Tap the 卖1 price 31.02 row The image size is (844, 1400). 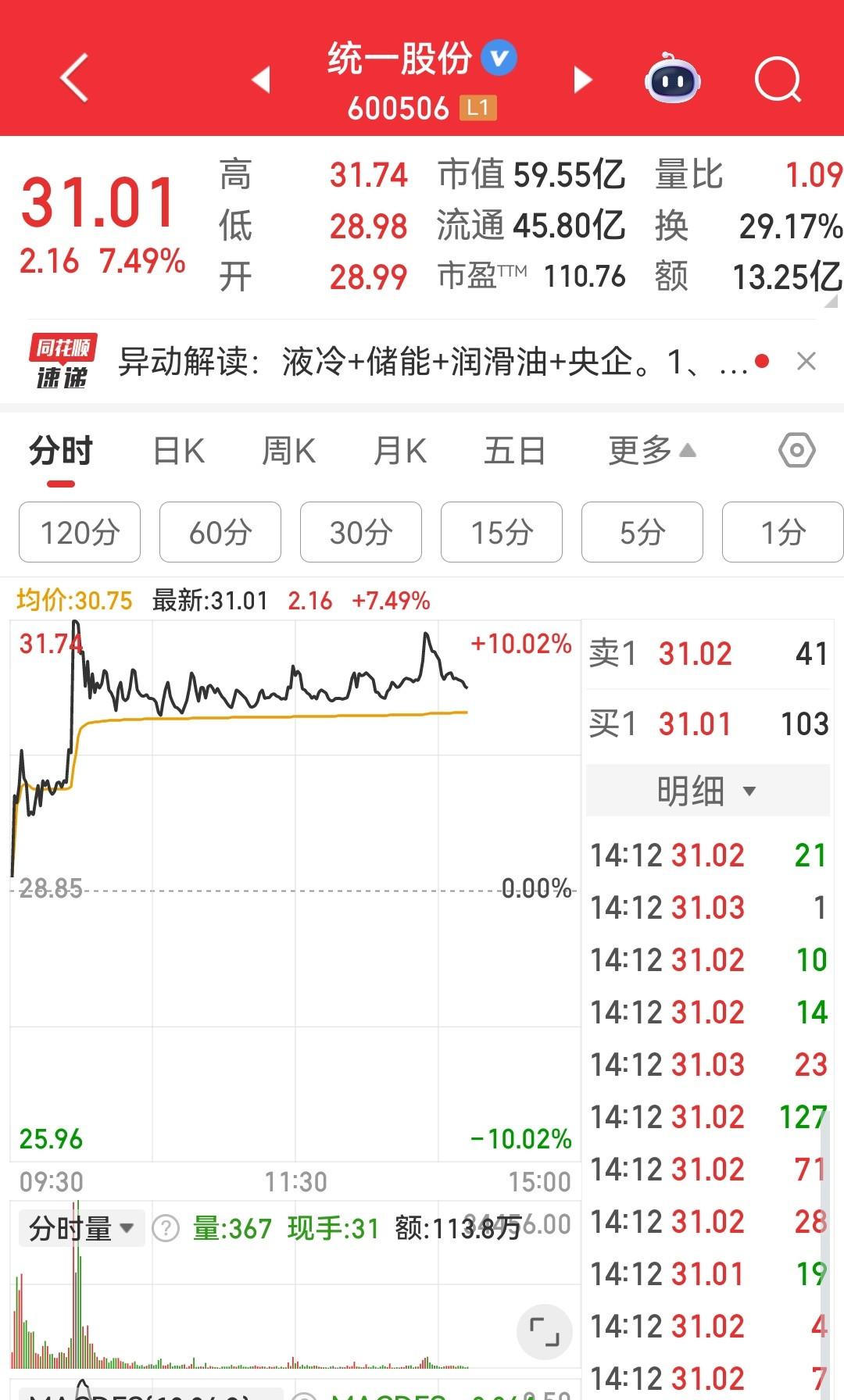tap(707, 653)
